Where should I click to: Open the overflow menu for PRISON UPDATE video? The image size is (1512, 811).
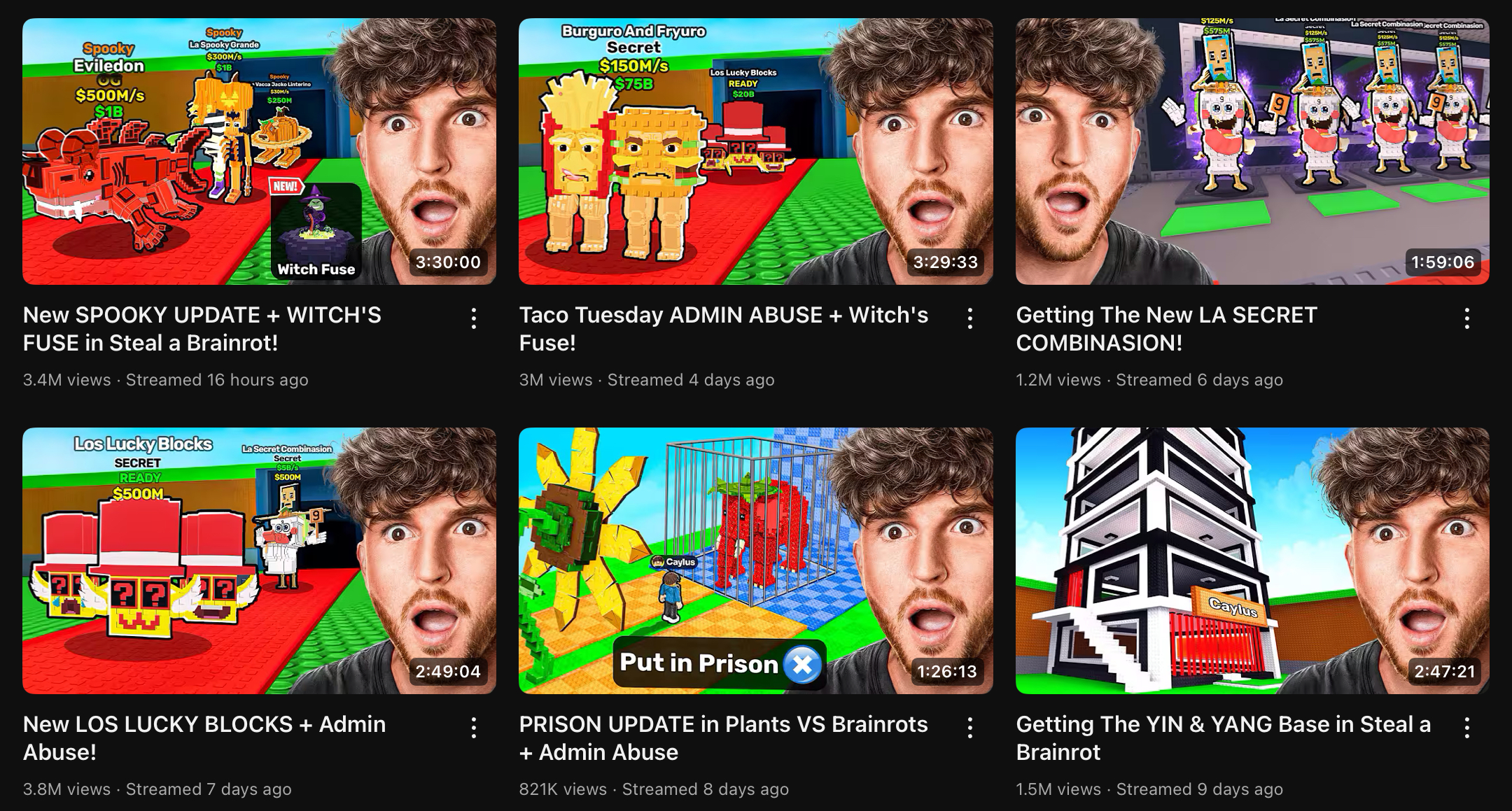970,728
